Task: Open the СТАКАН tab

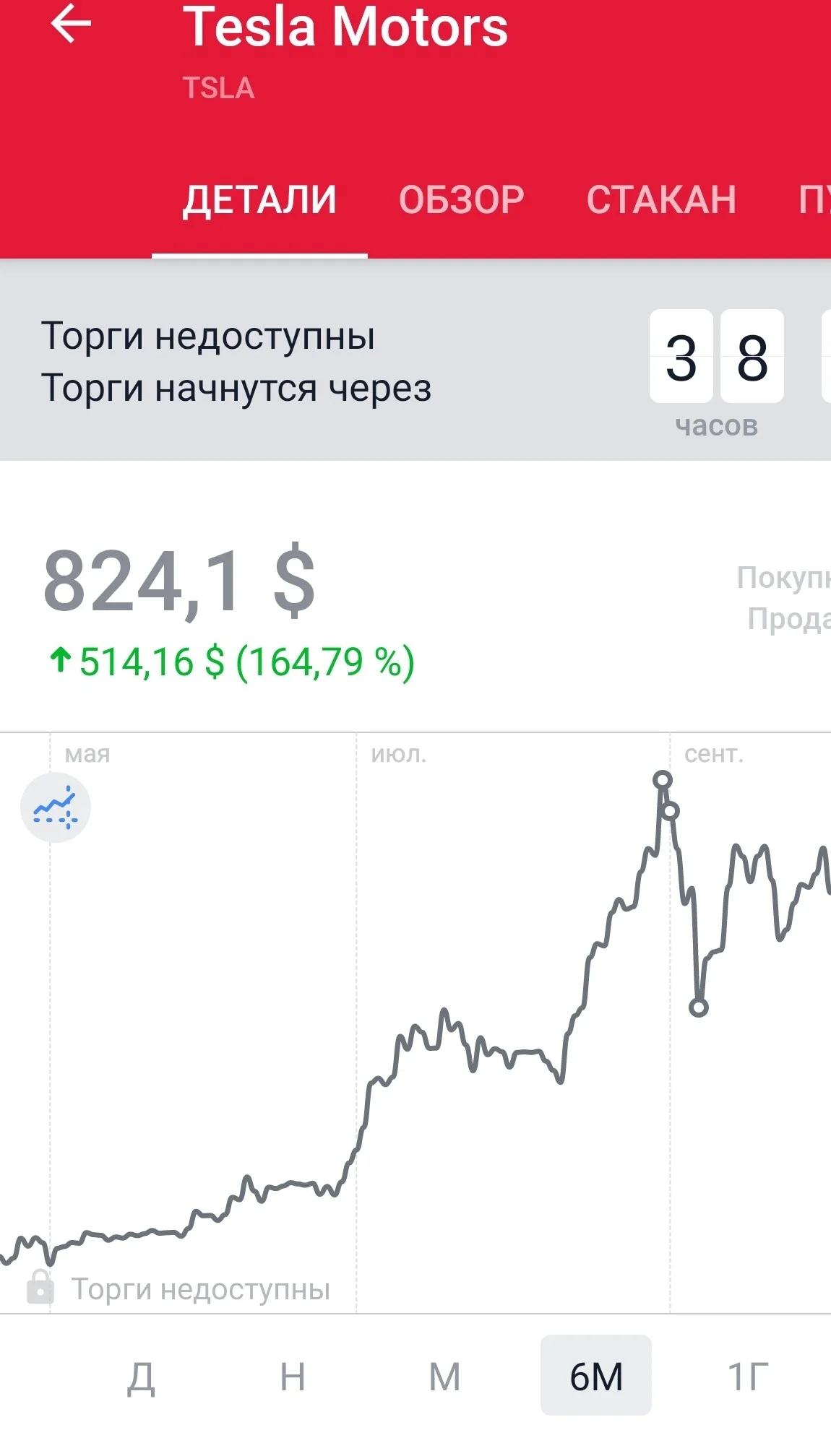Action: [x=661, y=199]
